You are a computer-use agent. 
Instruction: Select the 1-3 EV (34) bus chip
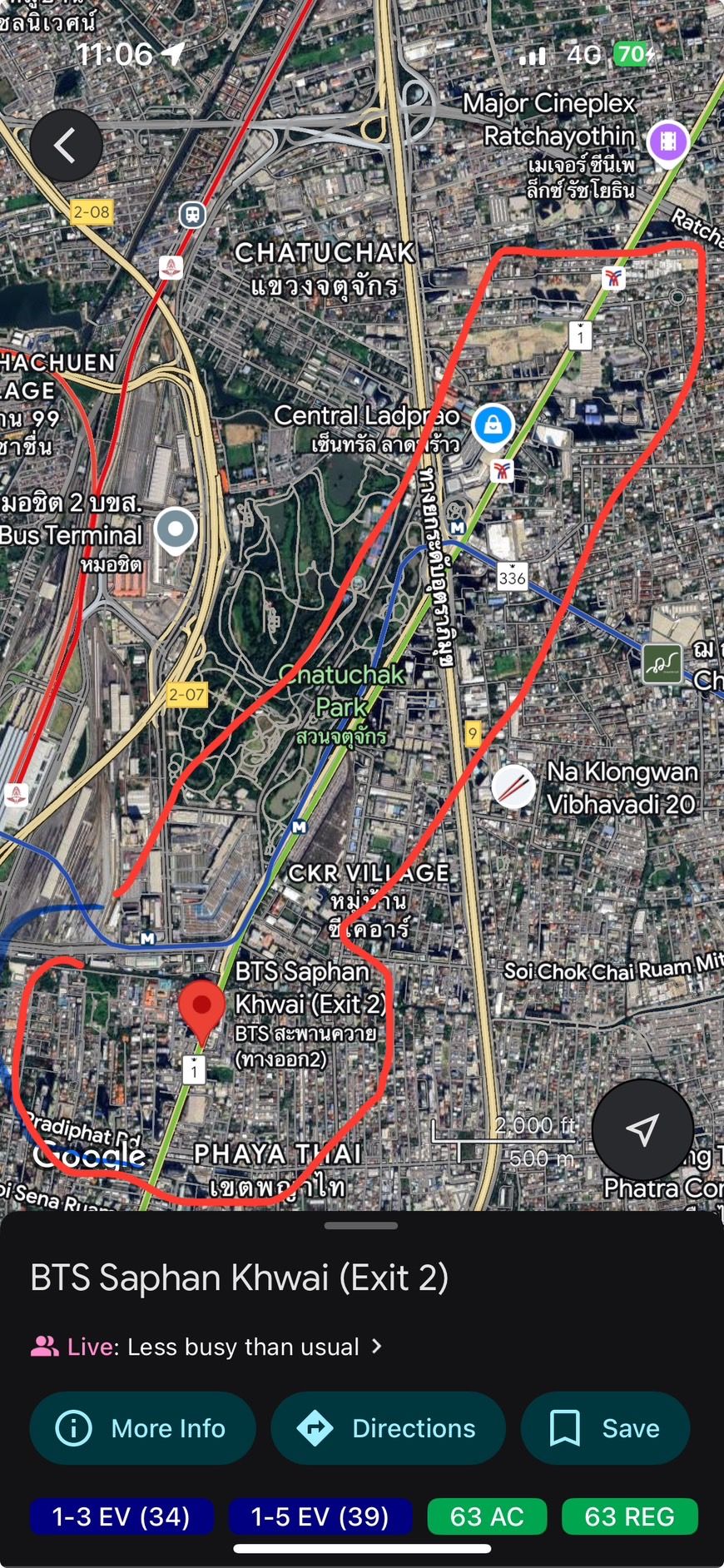[121, 1516]
